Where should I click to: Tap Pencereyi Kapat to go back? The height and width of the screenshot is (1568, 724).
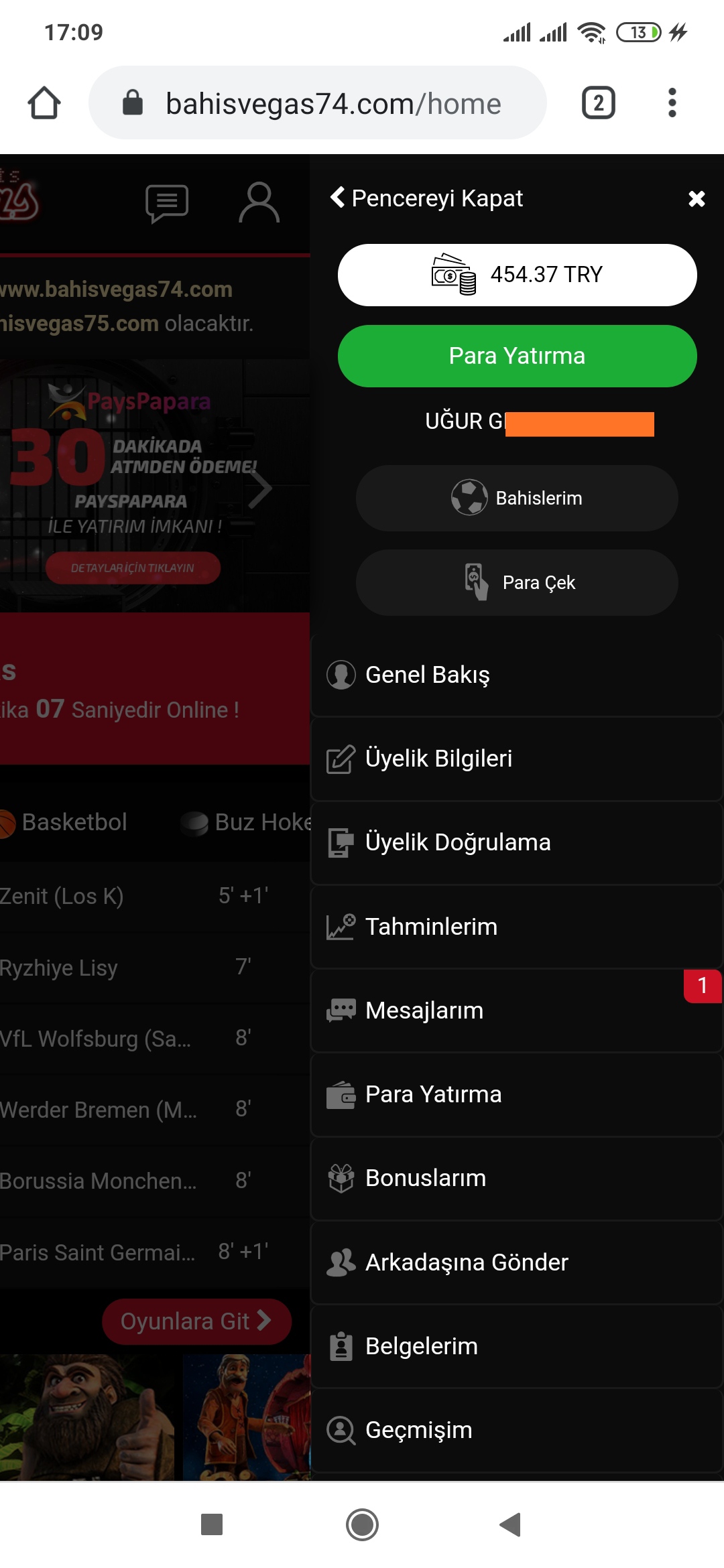click(x=427, y=198)
